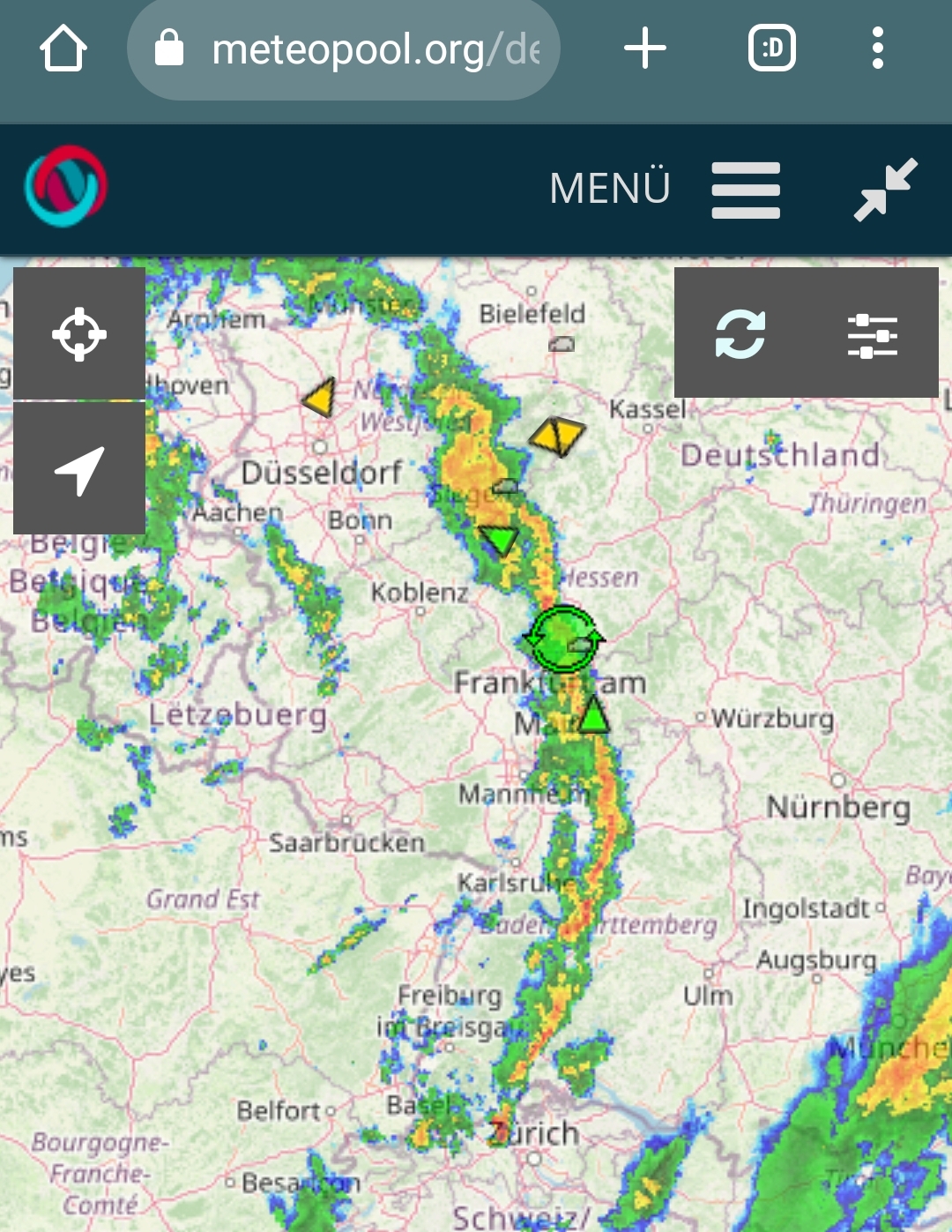
Task: Tap the location arrow button
Action: (x=79, y=469)
